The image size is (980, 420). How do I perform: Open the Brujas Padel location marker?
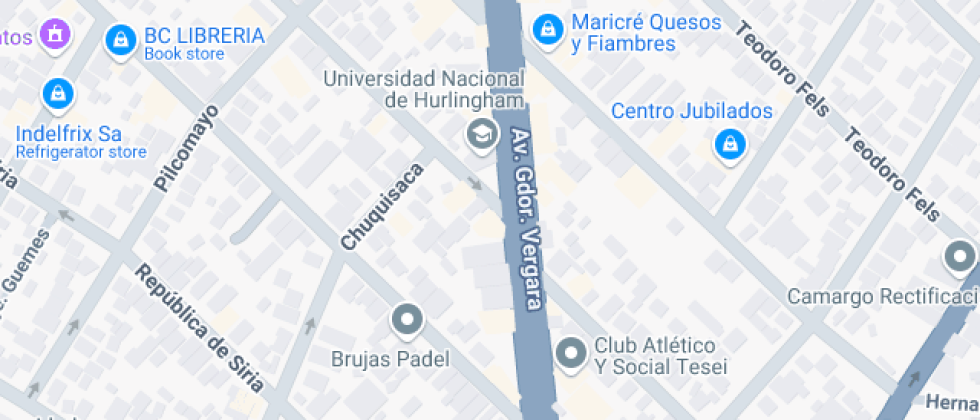(406, 320)
